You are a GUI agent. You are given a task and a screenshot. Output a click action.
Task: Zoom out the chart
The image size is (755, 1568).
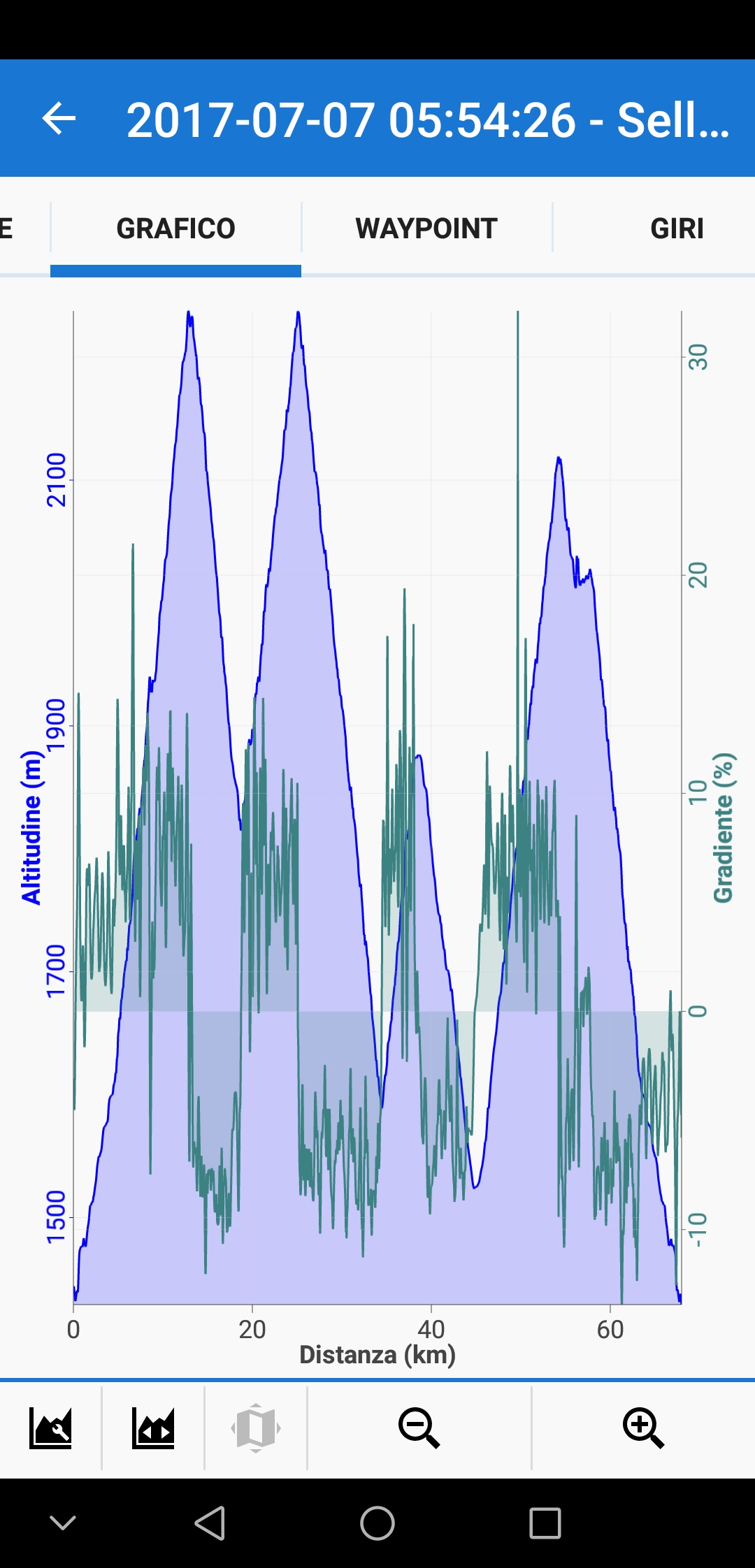(x=419, y=1428)
